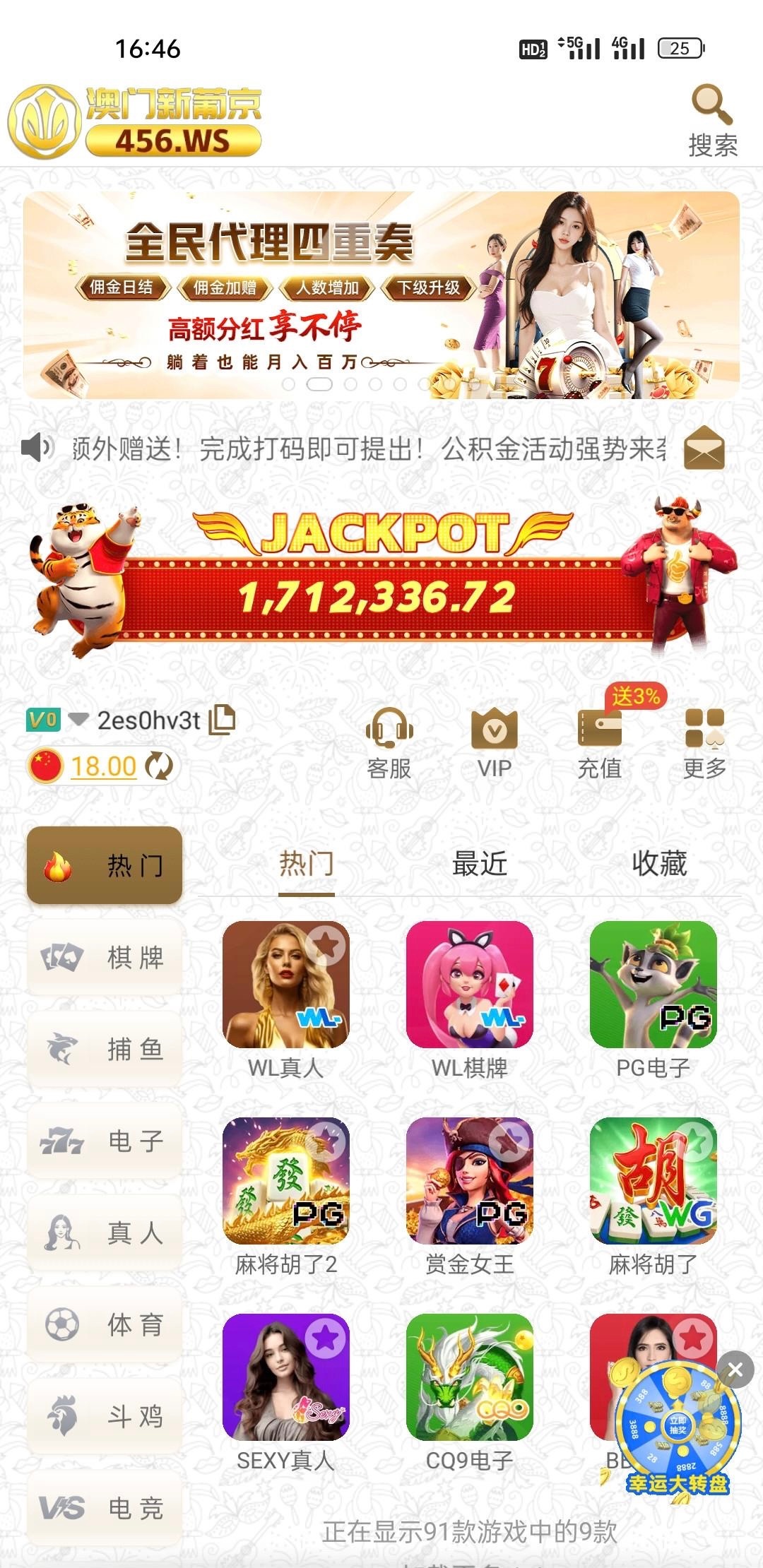The image size is (763, 1568).
Task: Open announcements via the envelope icon
Action: click(706, 447)
